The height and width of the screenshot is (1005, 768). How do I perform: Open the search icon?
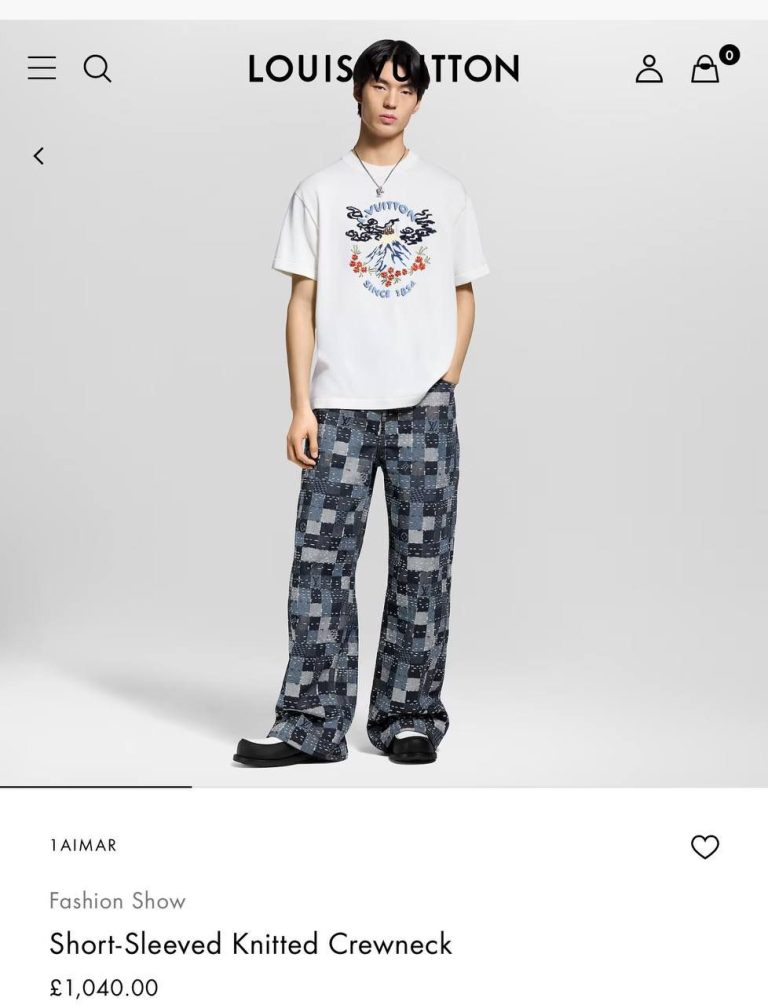97,68
